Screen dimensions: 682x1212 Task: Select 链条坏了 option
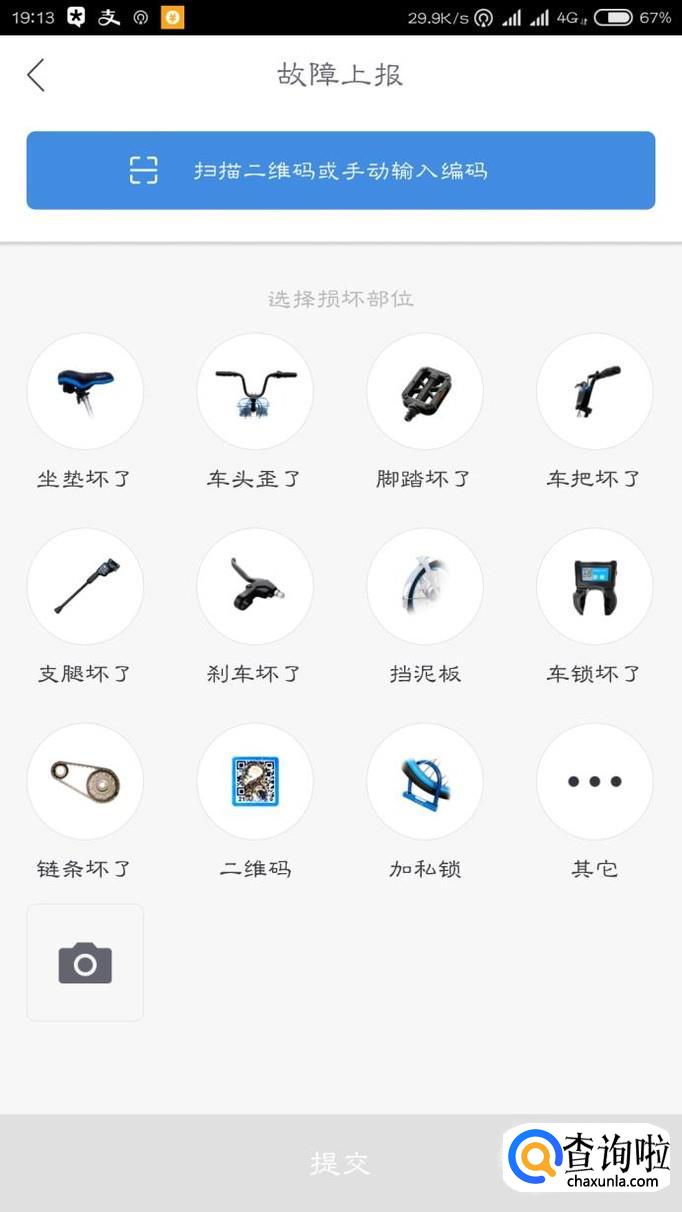pos(85,781)
